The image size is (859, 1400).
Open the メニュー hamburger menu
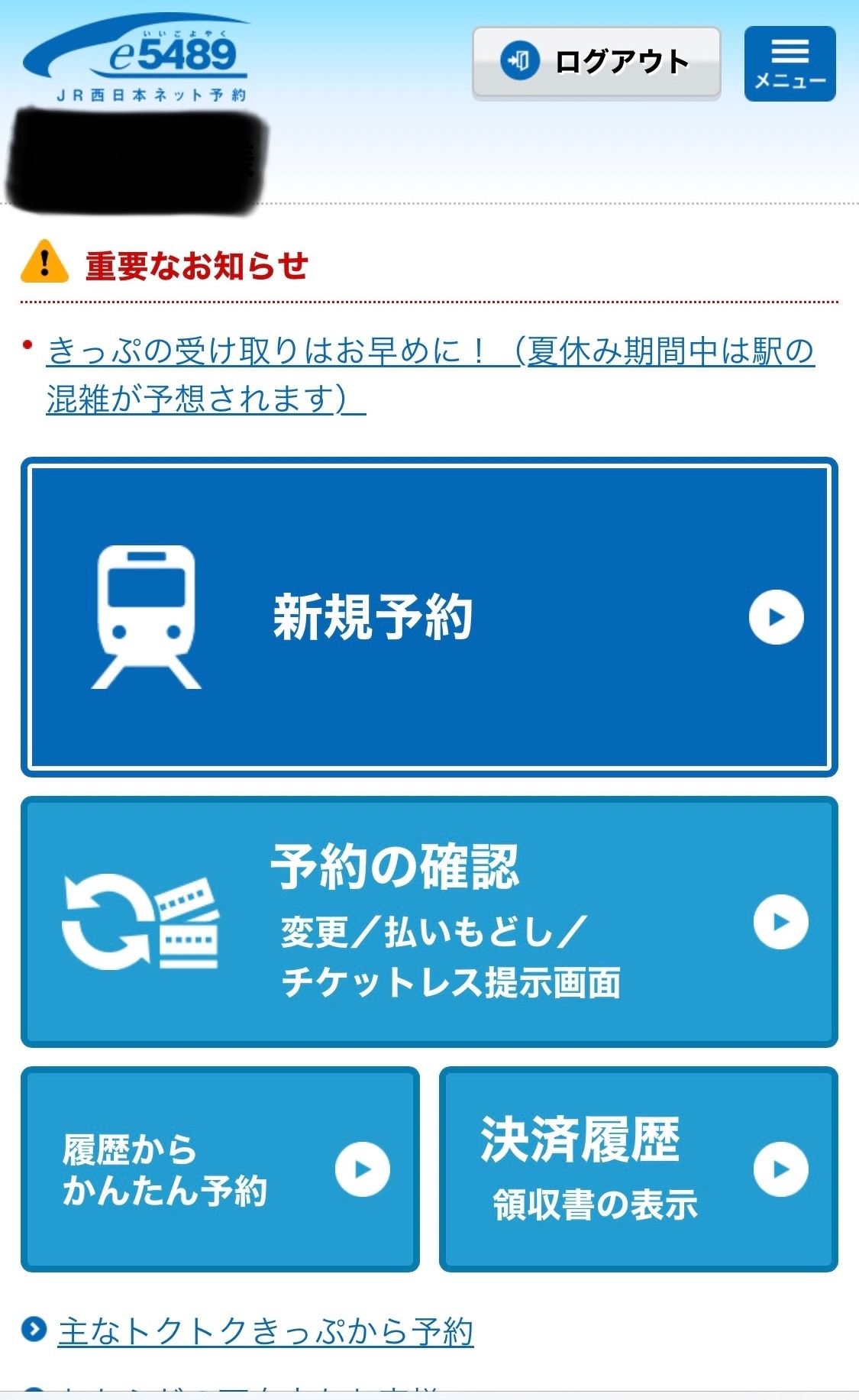(x=790, y=63)
